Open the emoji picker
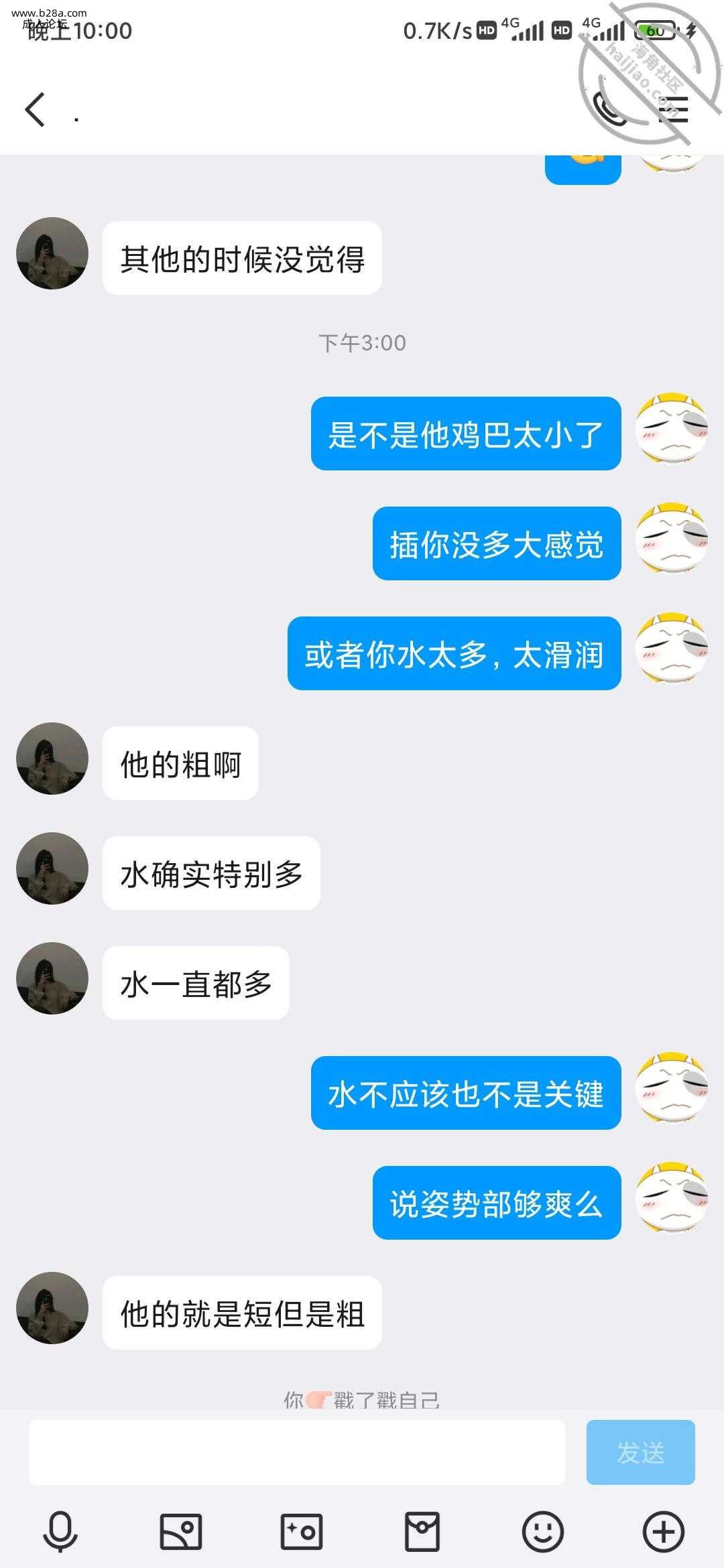Screen dimensions: 724x1568 [x=542, y=1532]
